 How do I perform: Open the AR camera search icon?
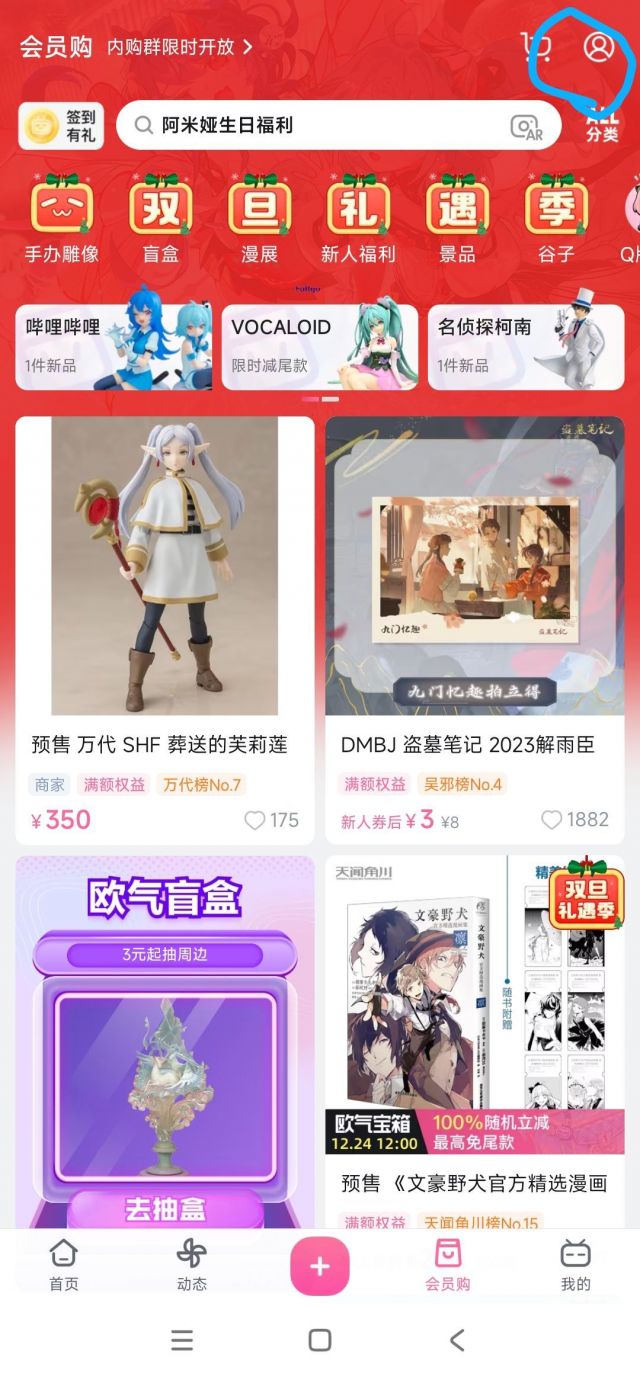coord(526,127)
